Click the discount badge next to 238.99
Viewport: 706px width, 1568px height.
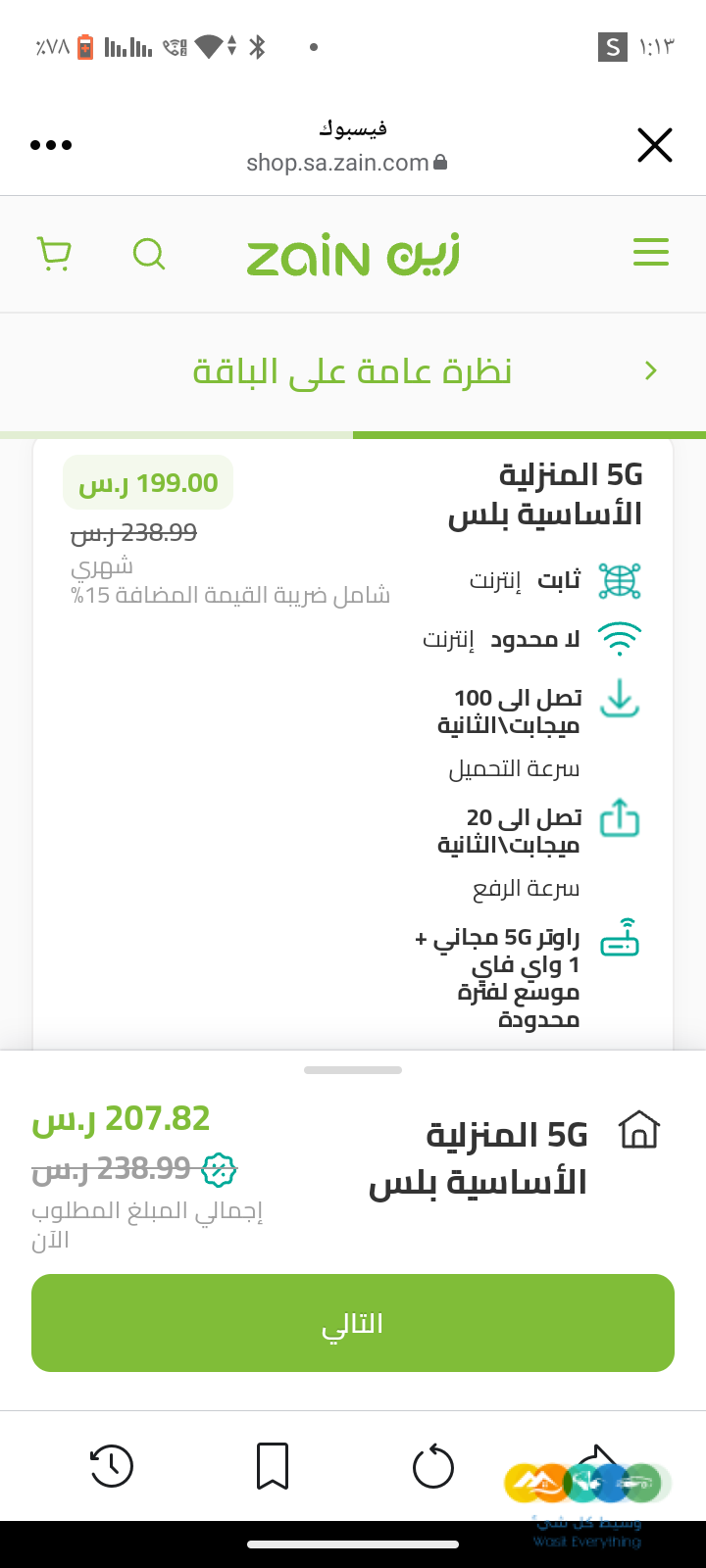tap(218, 1168)
